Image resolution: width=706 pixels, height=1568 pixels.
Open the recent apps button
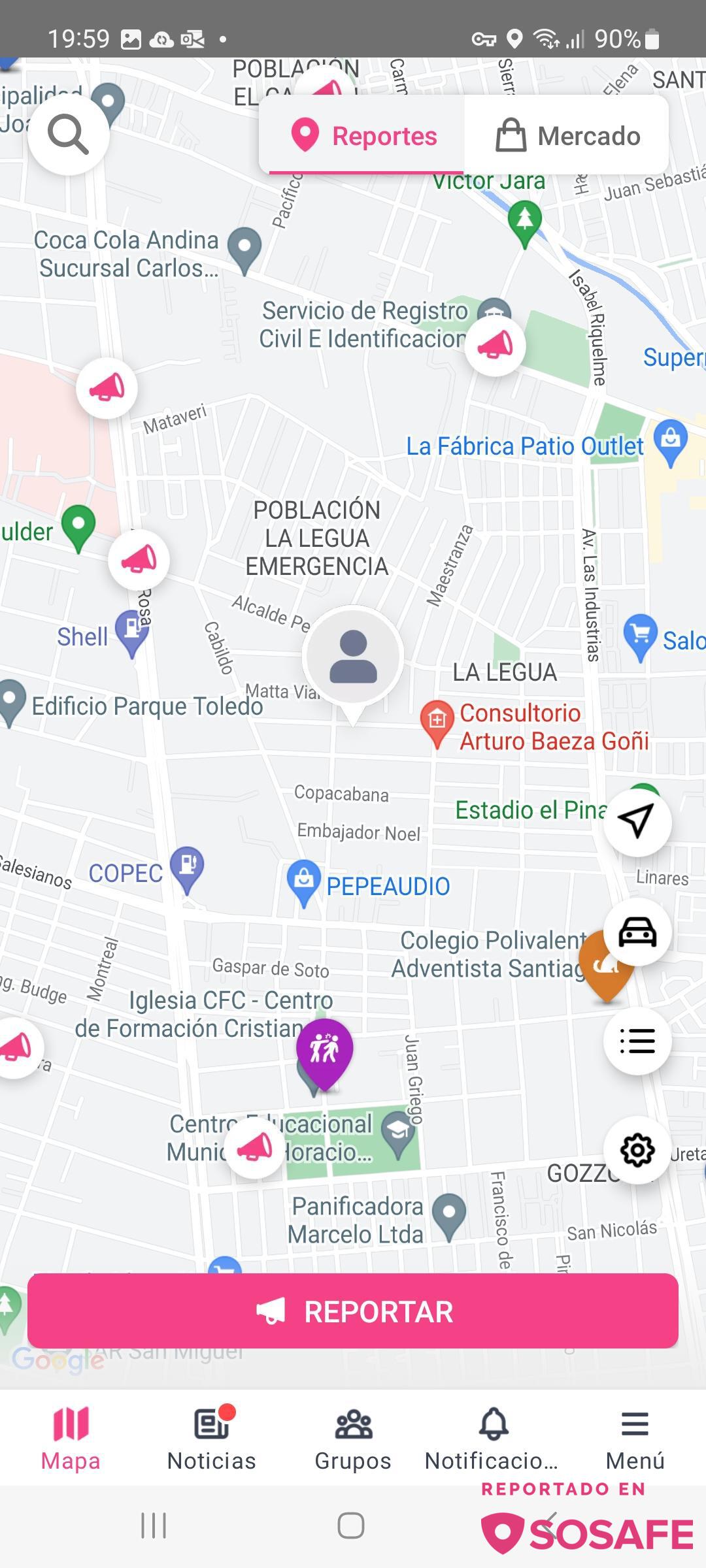click(x=154, y=1526)
